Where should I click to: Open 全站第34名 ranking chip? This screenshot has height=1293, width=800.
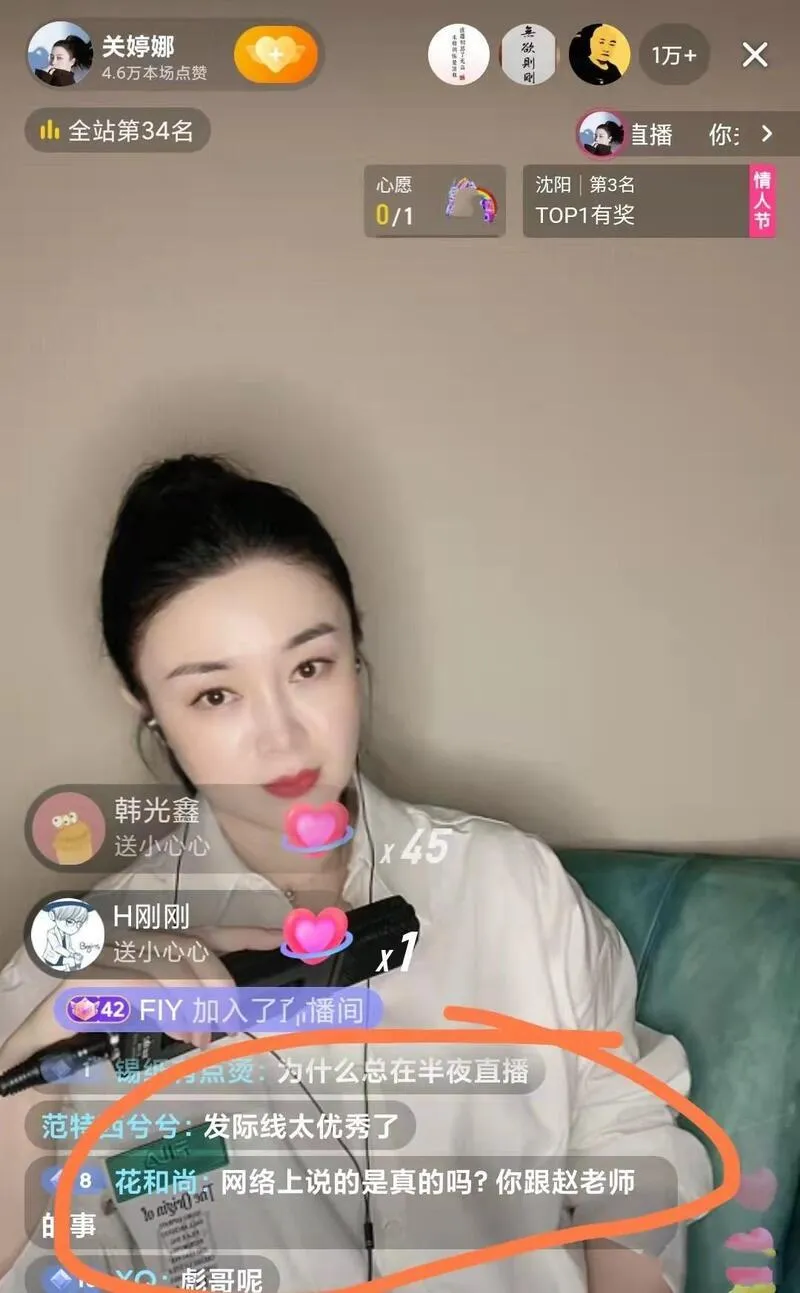point(117,131)
